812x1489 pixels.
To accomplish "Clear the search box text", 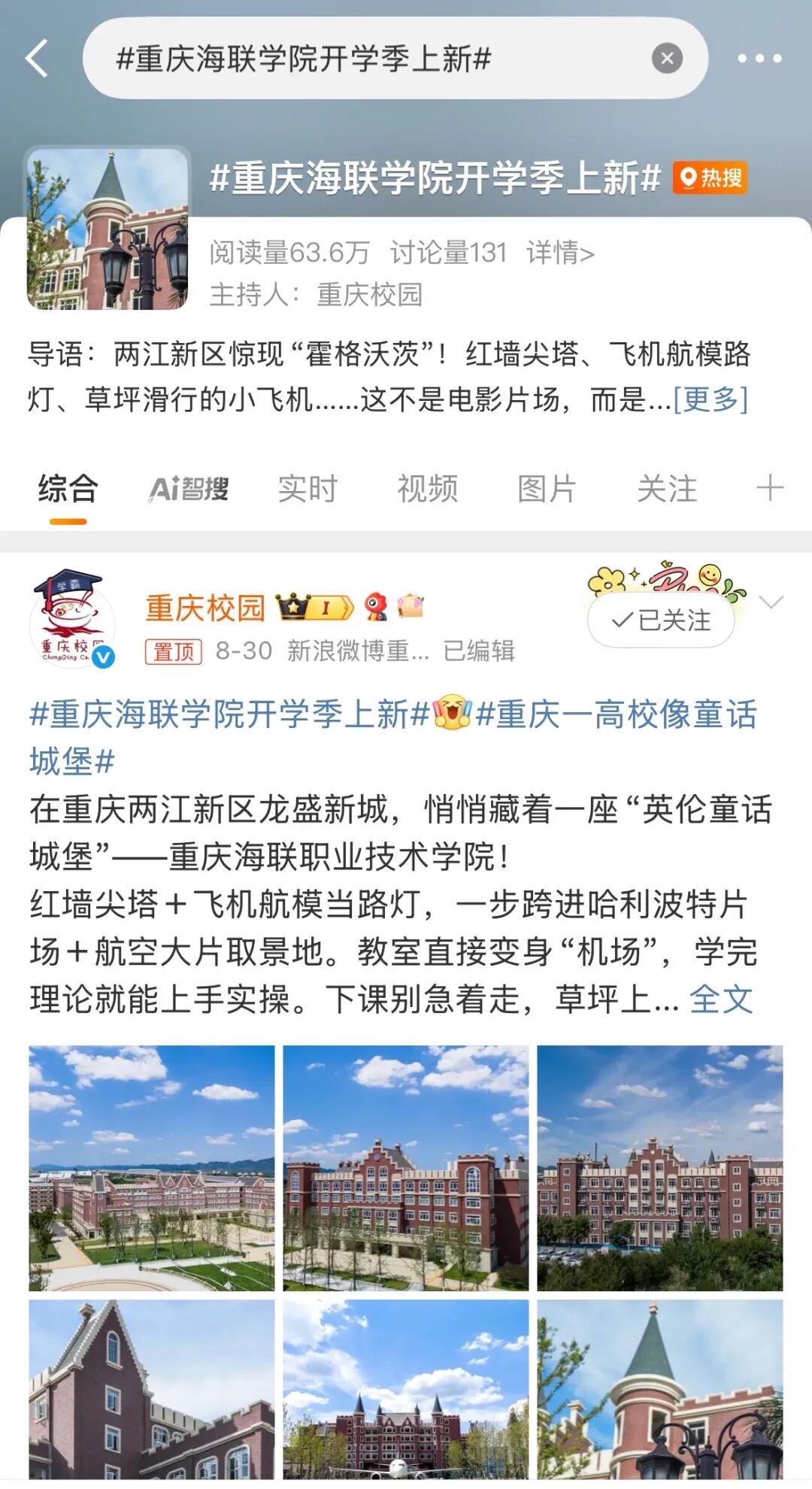I will coord(666,58).
